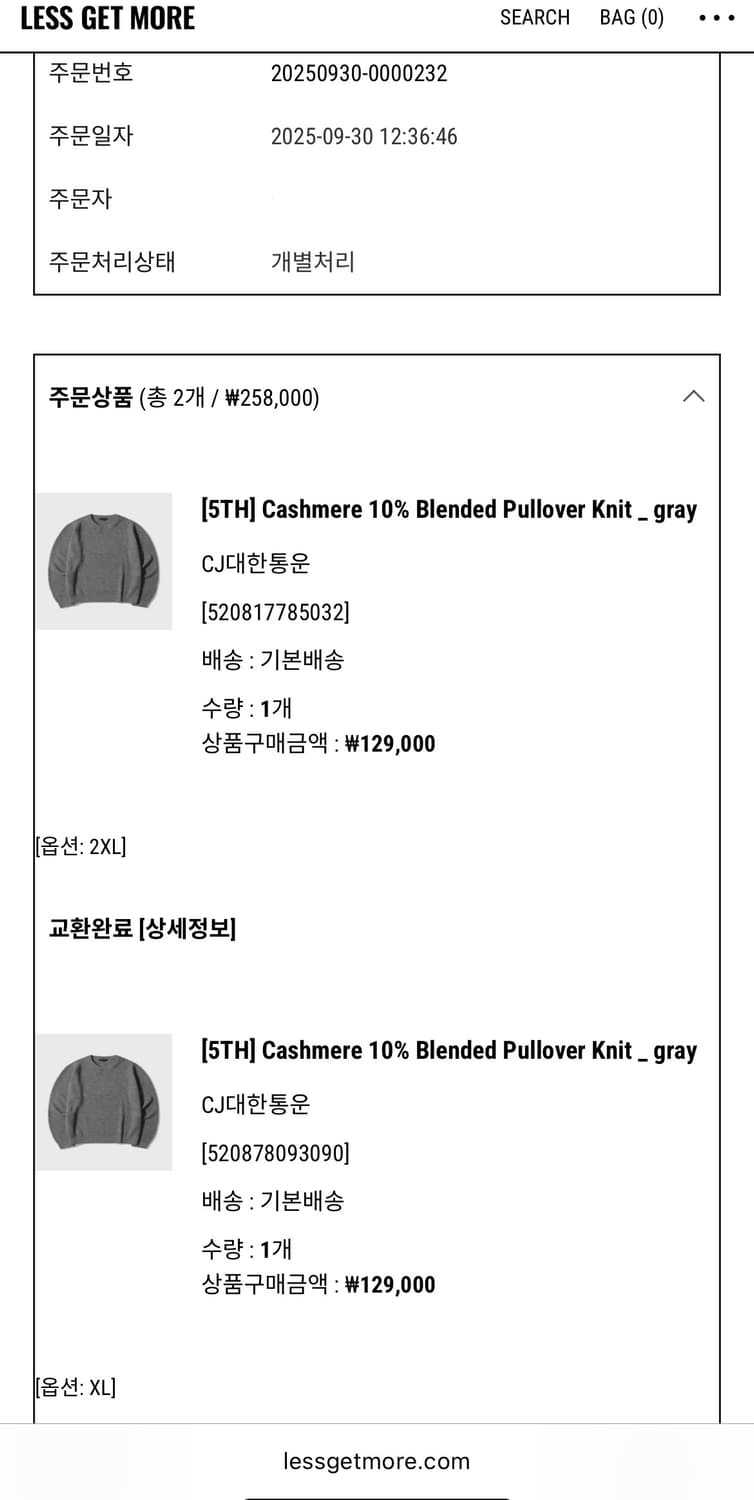Viewport: 754px width, 1500px height.
Task: Collapse the 주문상품 order items section
Action: [694, 396]
